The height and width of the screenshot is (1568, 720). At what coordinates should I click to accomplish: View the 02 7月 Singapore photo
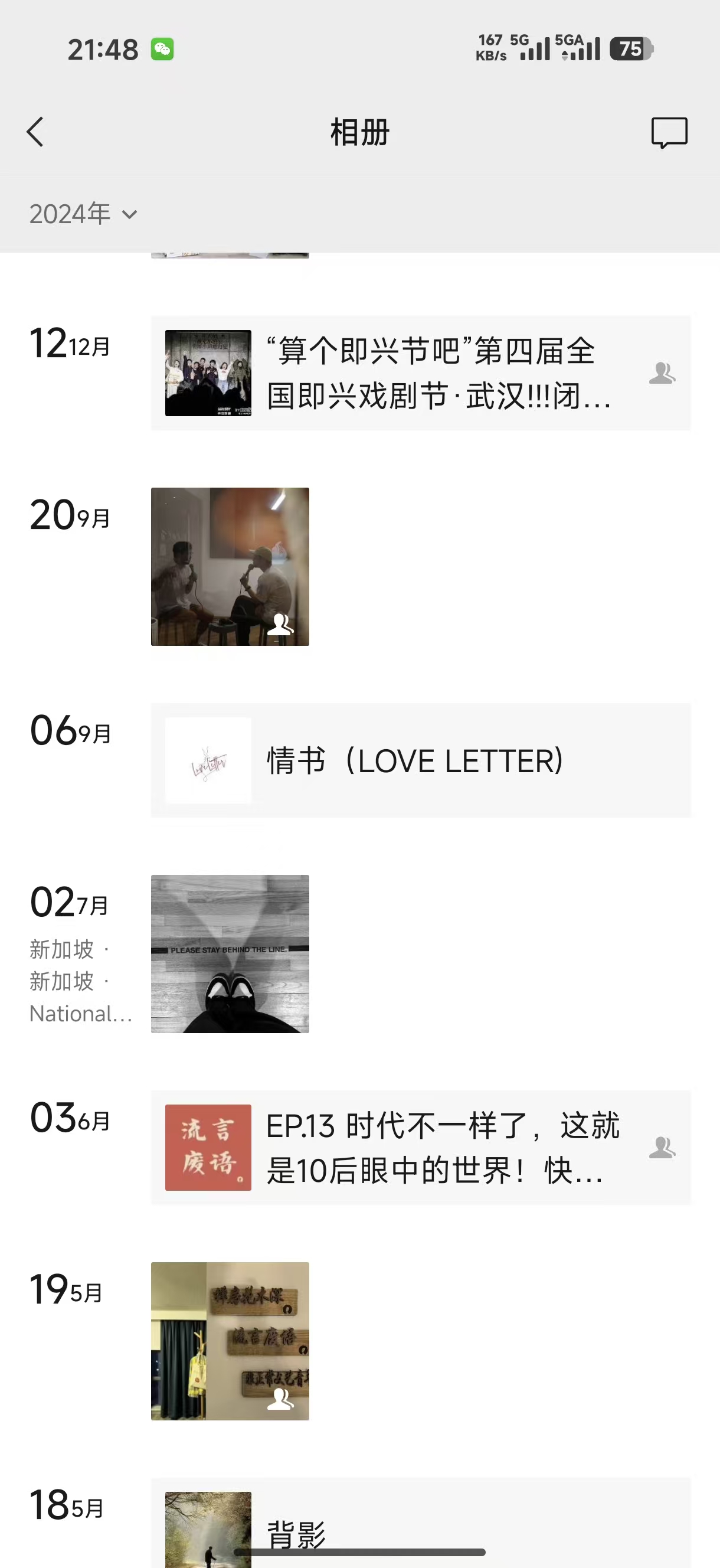(x=230, y=953)
